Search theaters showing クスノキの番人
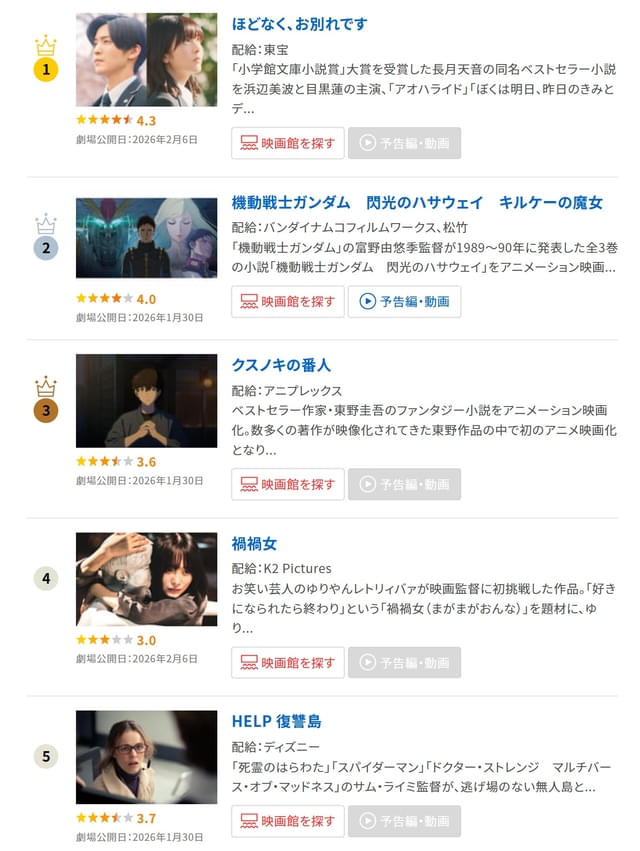 pos(288,484)
